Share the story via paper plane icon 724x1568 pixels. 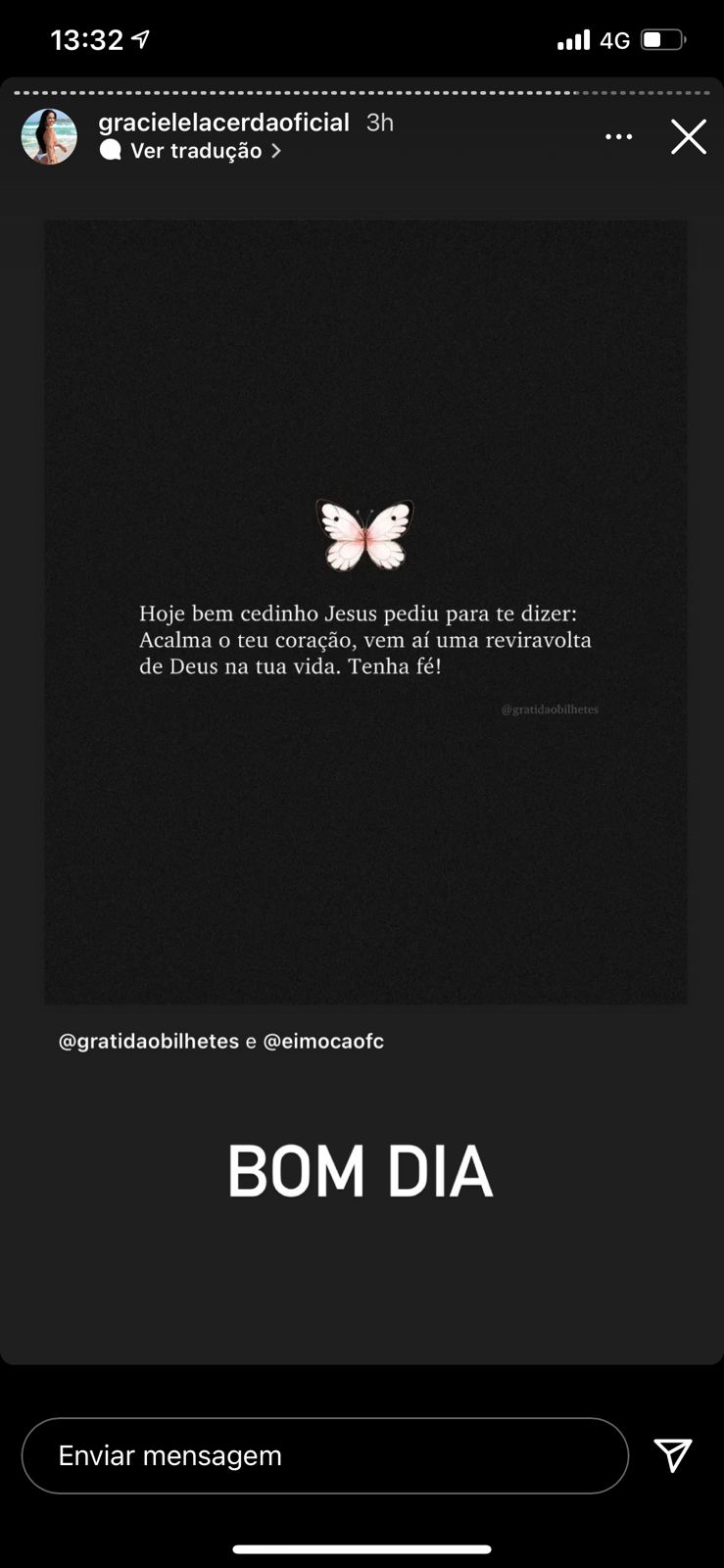pyautogui.click(x=673, y=1455)
